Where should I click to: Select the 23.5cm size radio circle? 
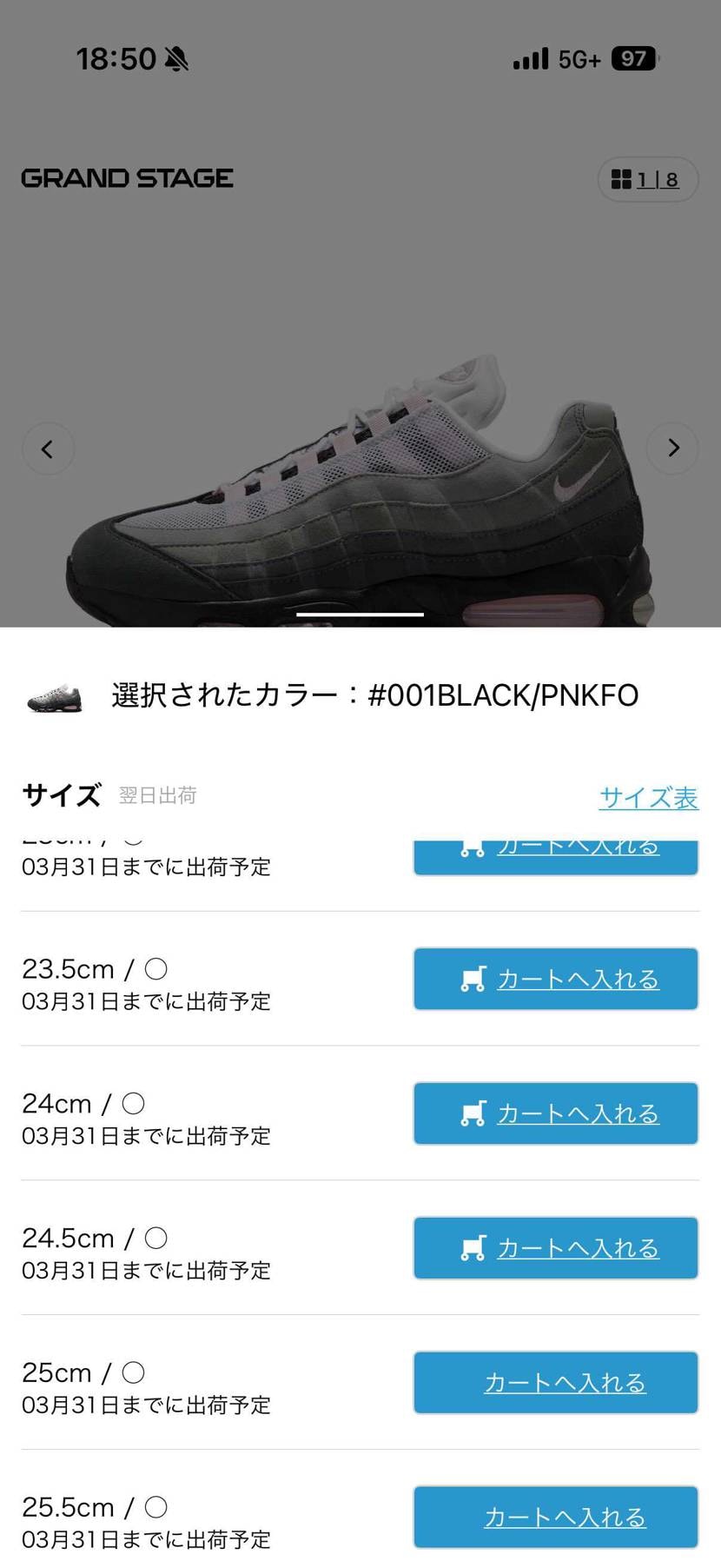coord(156,968)
